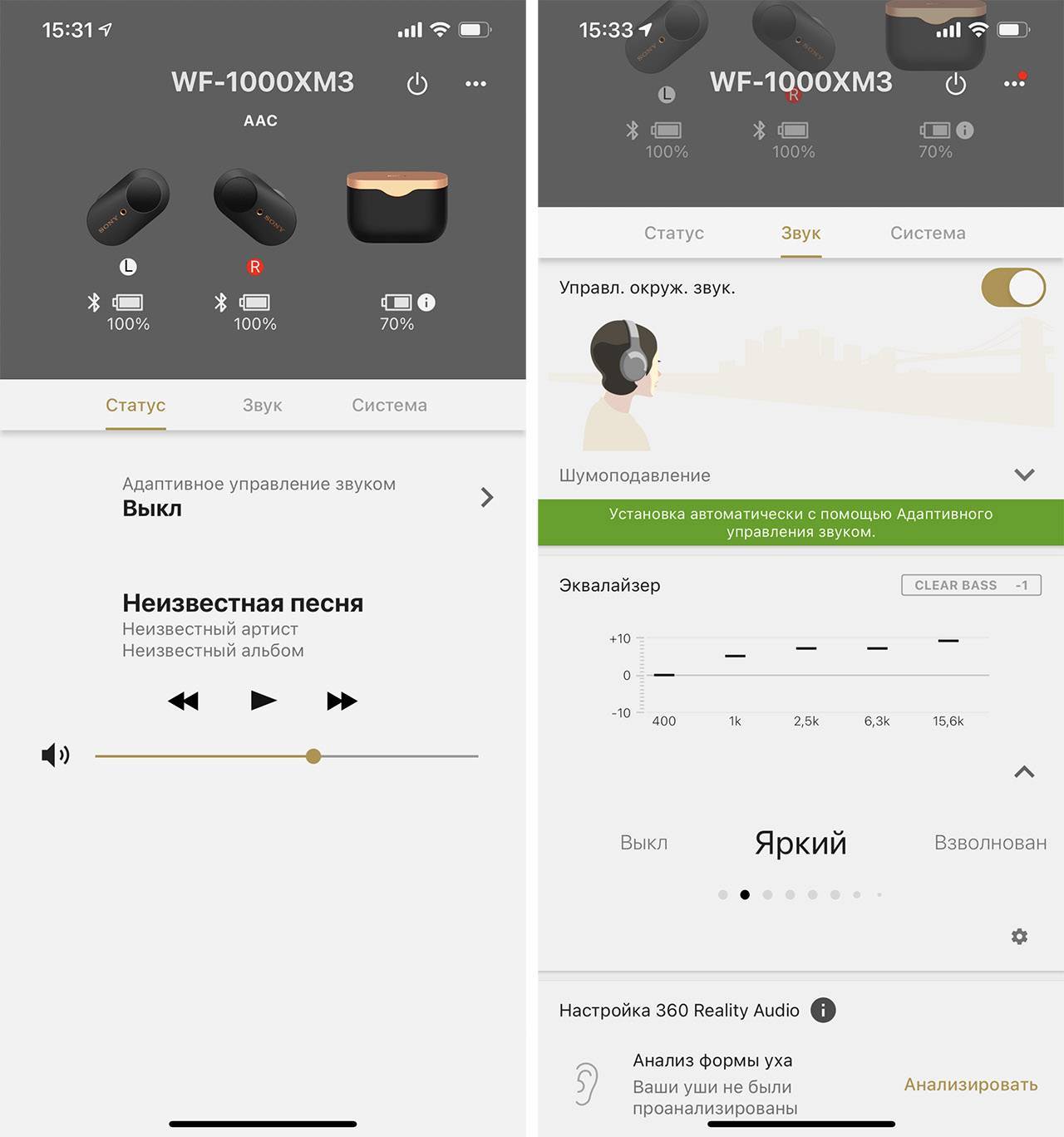
Task: Toggle Управл. окруж. звук. switch off
Action: coord(1012,288)
